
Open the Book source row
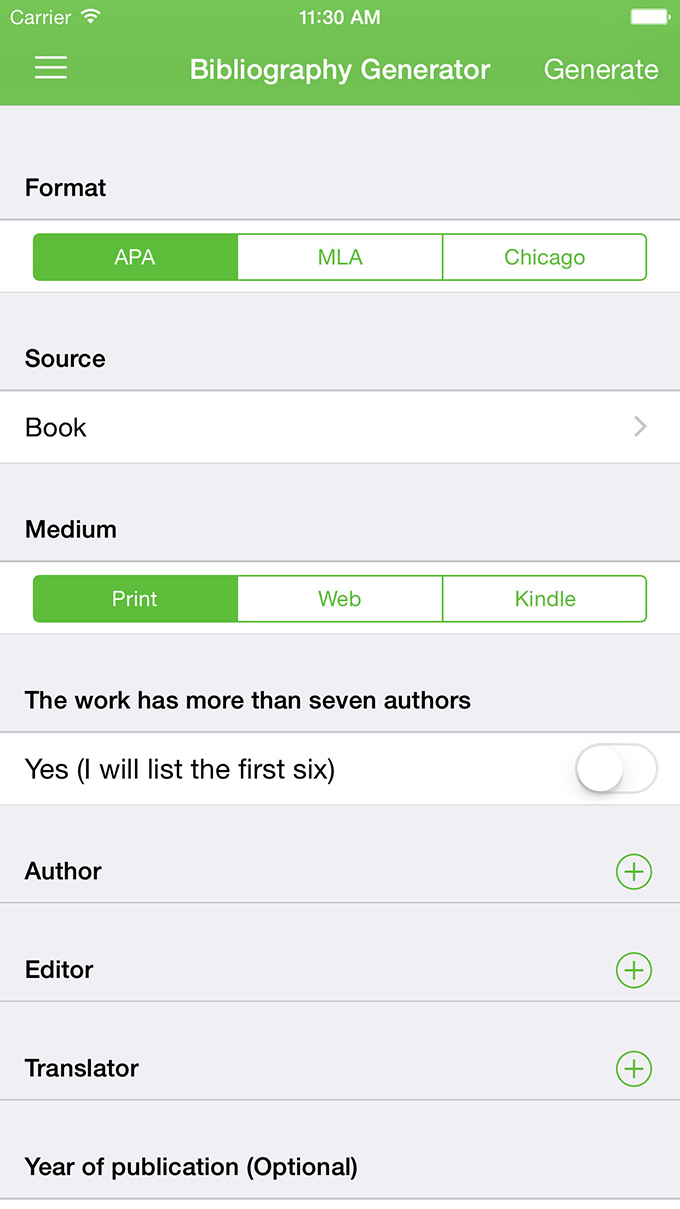point(340,427)
